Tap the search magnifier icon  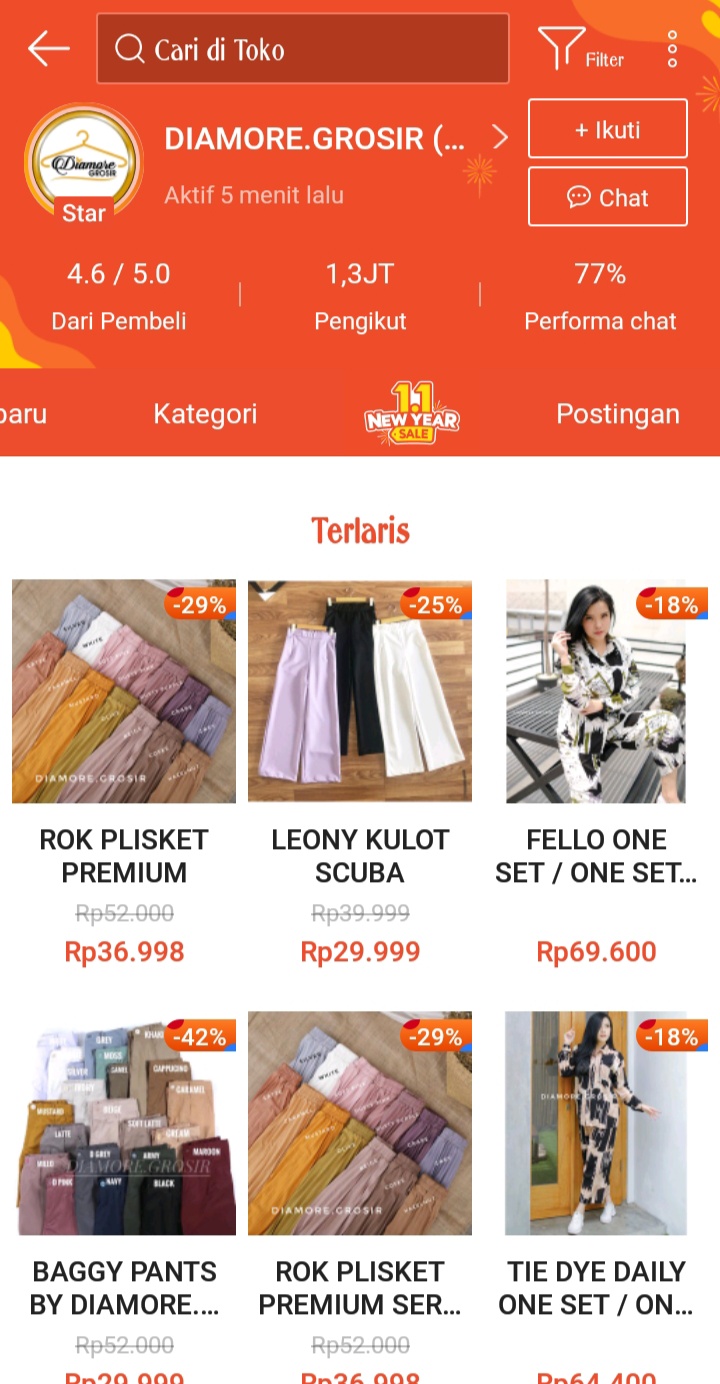click(132, 48)
